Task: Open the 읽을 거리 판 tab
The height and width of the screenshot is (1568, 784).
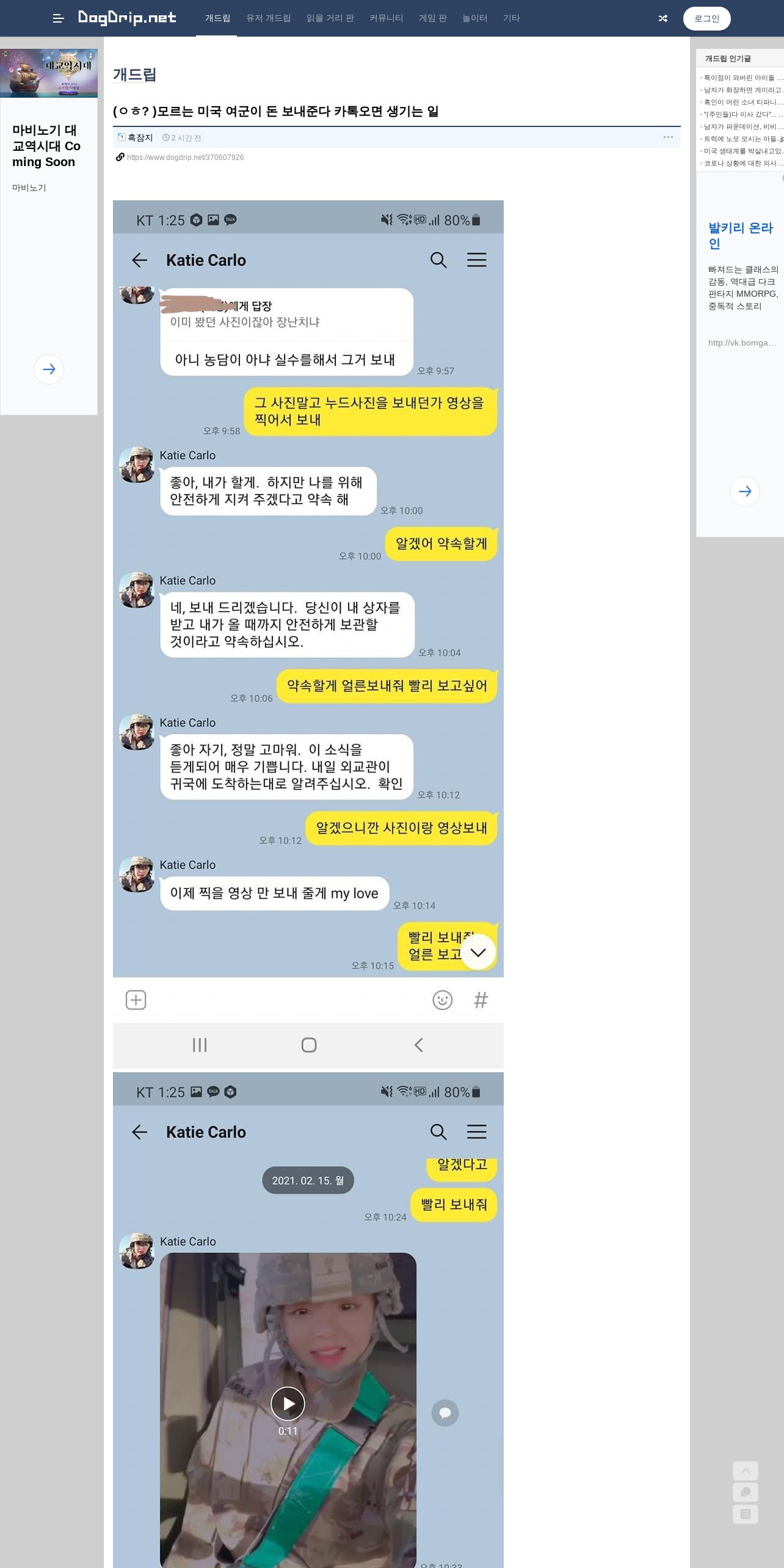Action: [330, 18]
